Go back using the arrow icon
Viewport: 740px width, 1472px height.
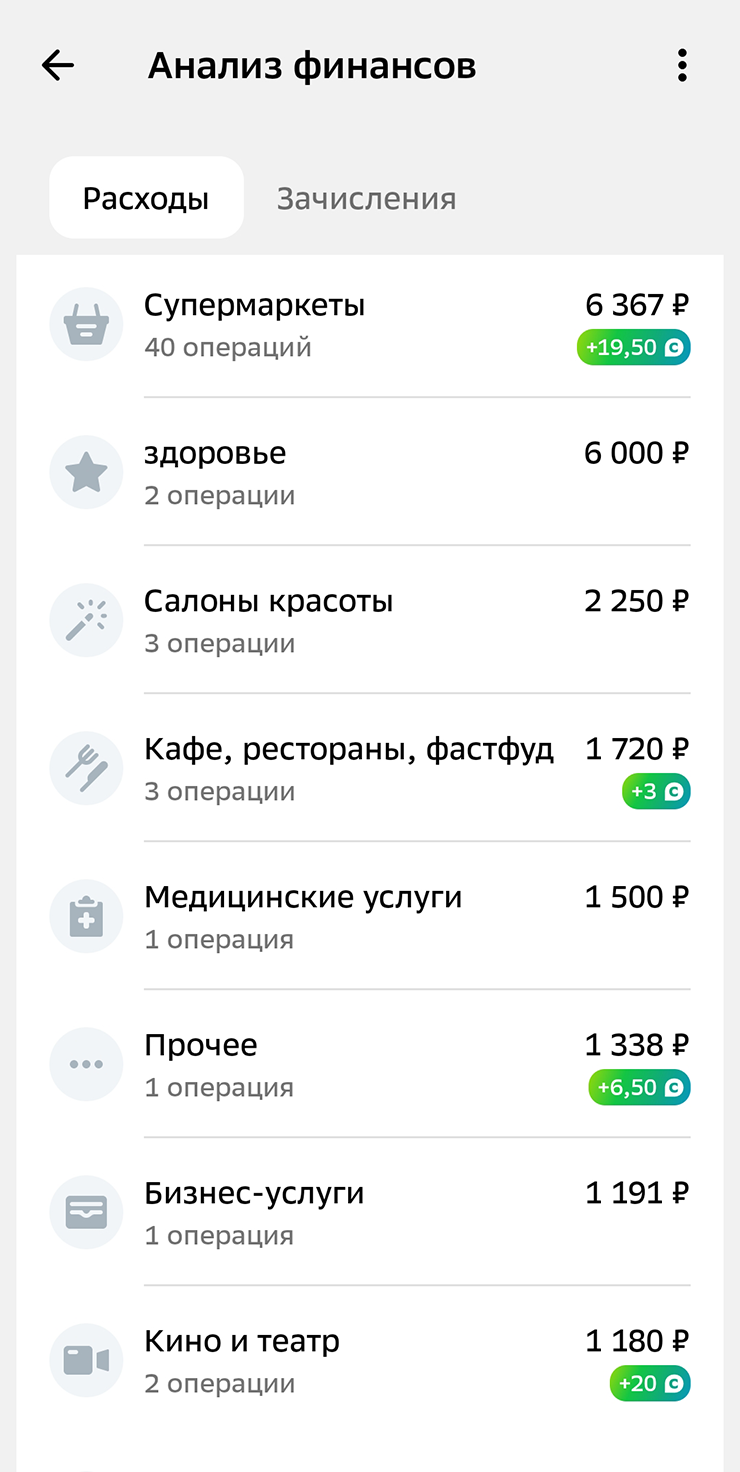58,66
